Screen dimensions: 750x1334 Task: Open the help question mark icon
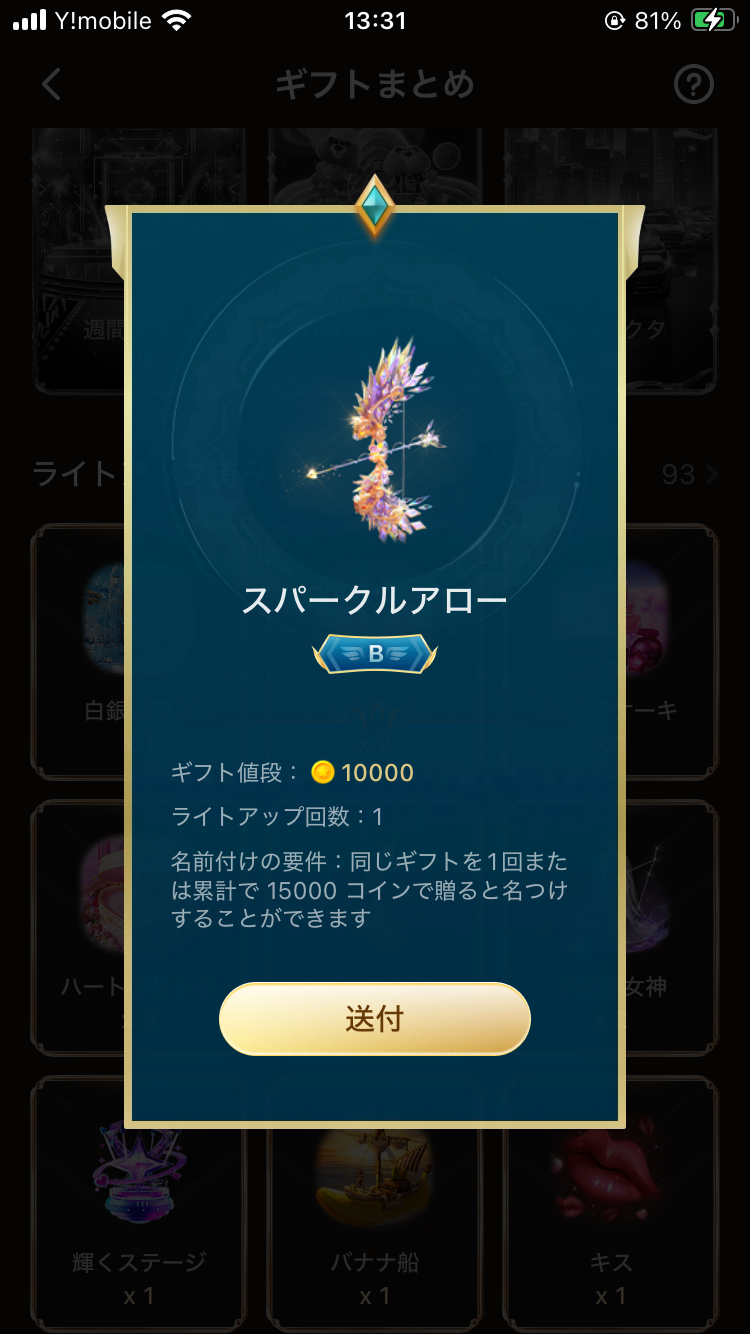[x=694, y=85]
